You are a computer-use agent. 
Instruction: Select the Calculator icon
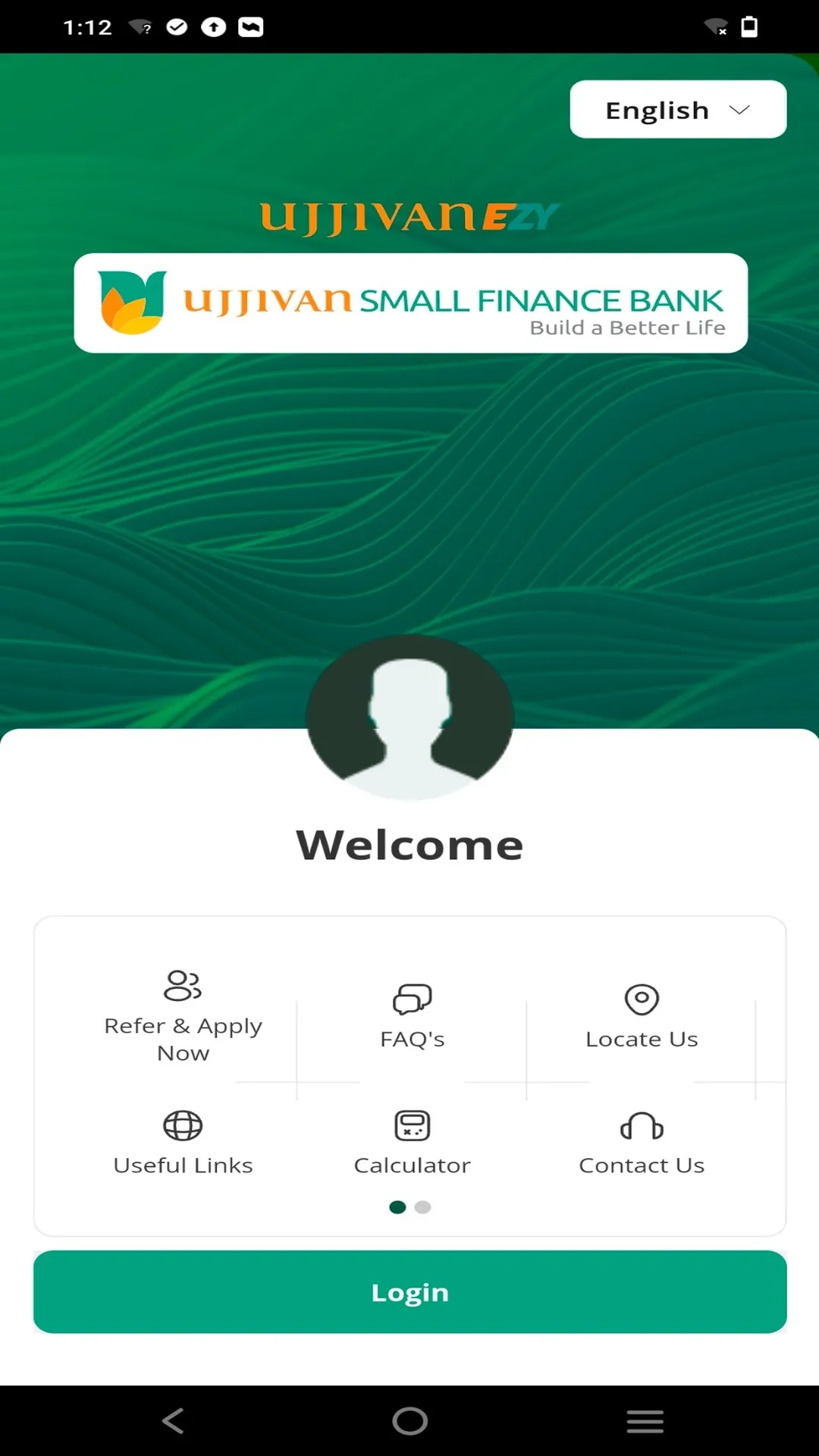pos(412,1125)
